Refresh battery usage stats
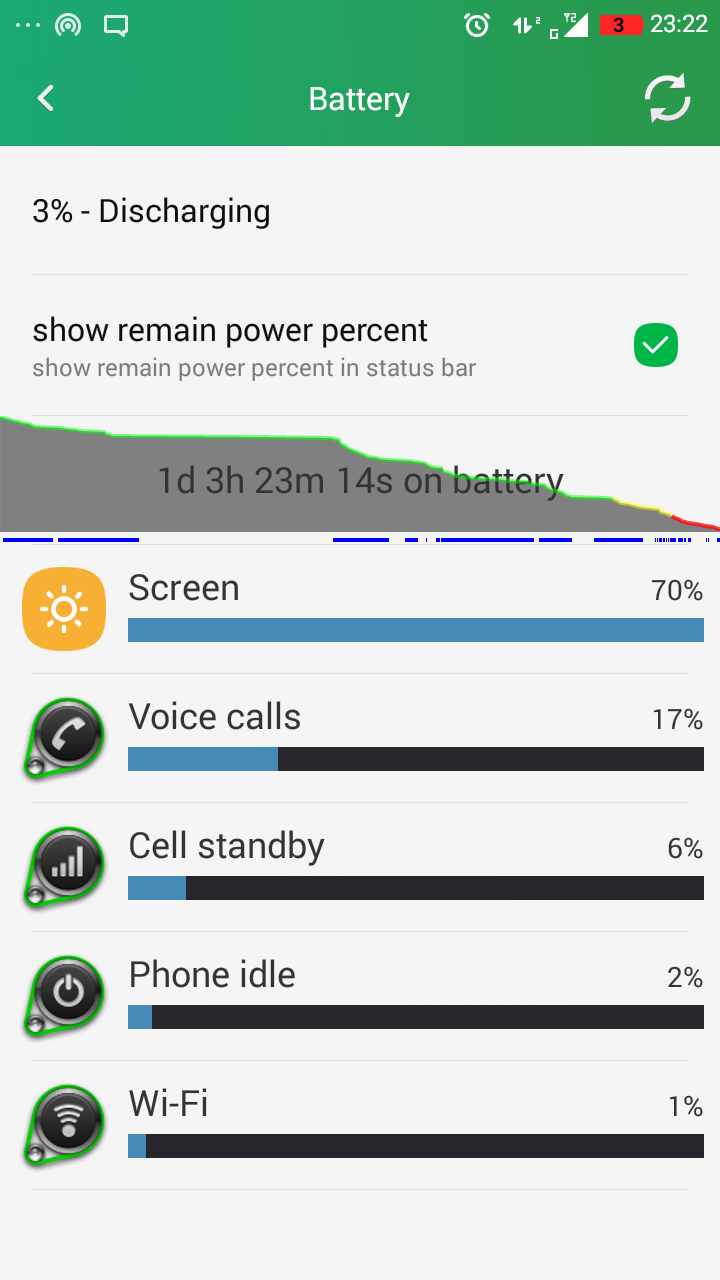The height and width of the screenshot is (1280, 720). coord(667,98)
